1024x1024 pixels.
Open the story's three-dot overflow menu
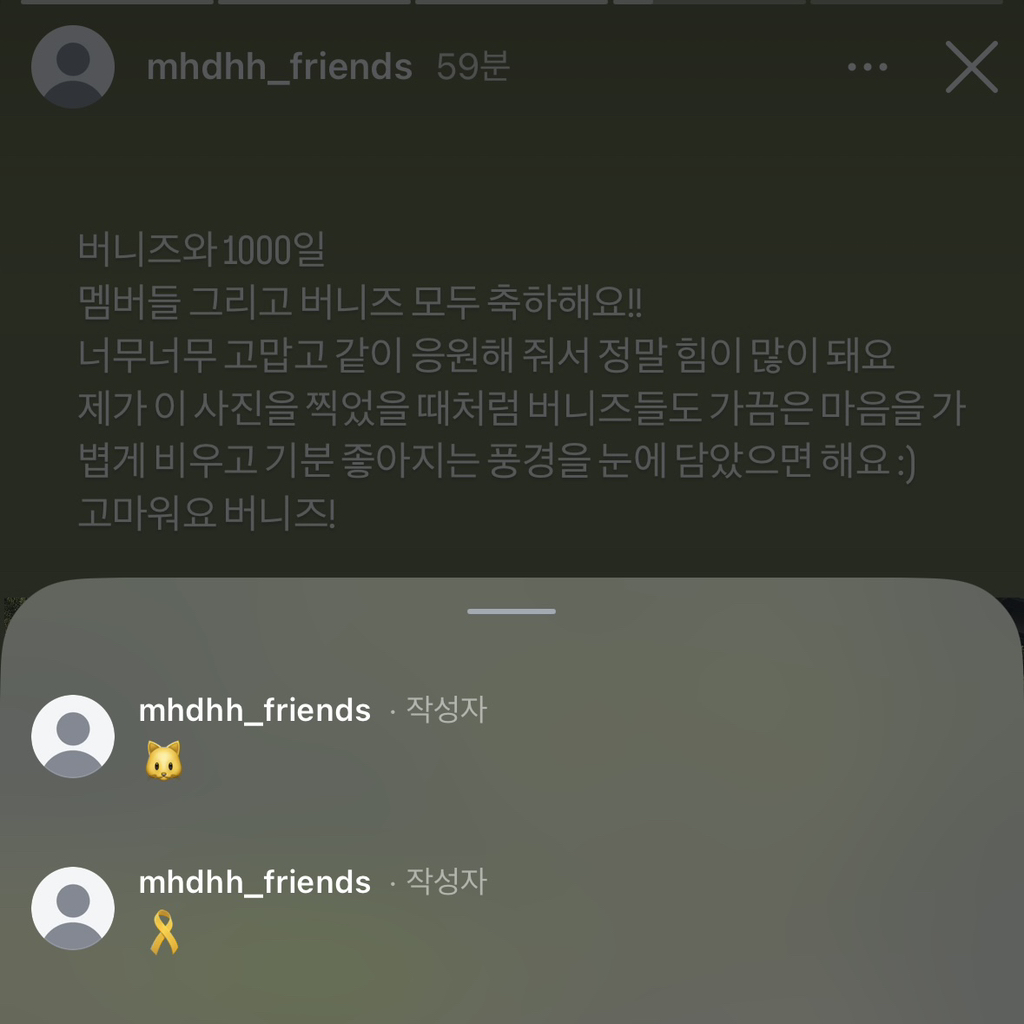(867, 67)
